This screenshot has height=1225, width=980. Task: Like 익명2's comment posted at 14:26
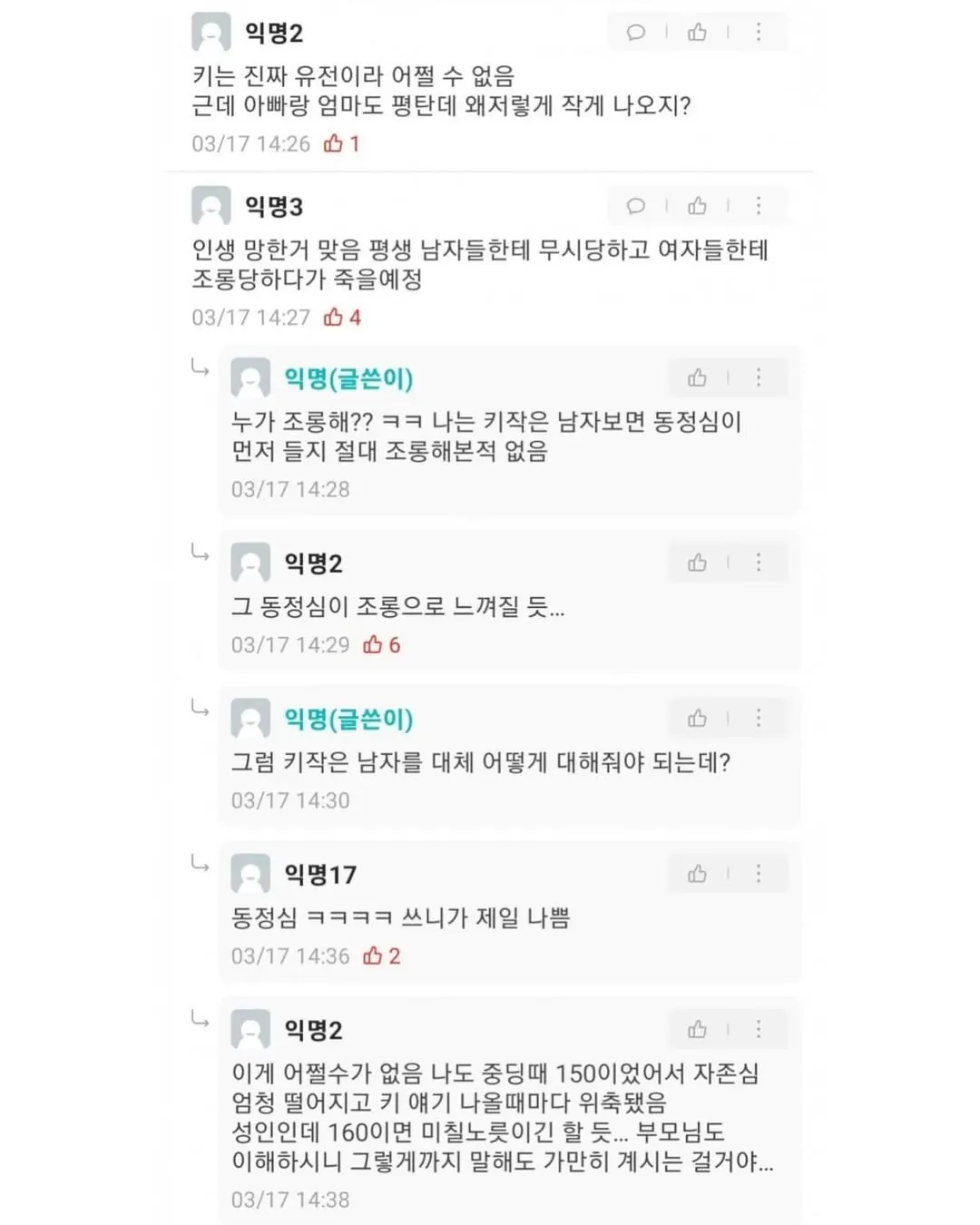(x=697, y=33)
